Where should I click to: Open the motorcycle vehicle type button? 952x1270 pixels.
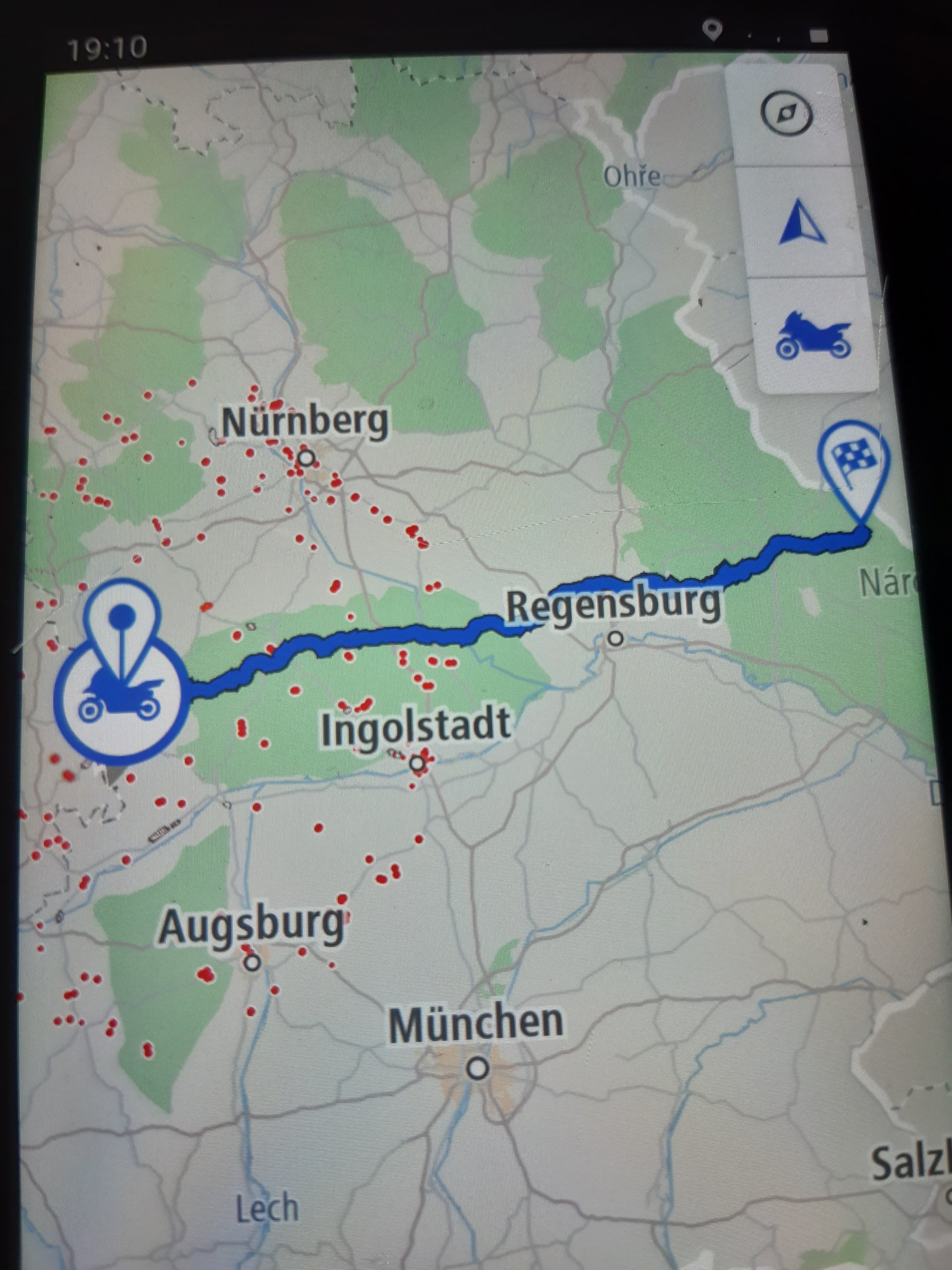pyautogui.click(x=813, y=336)
